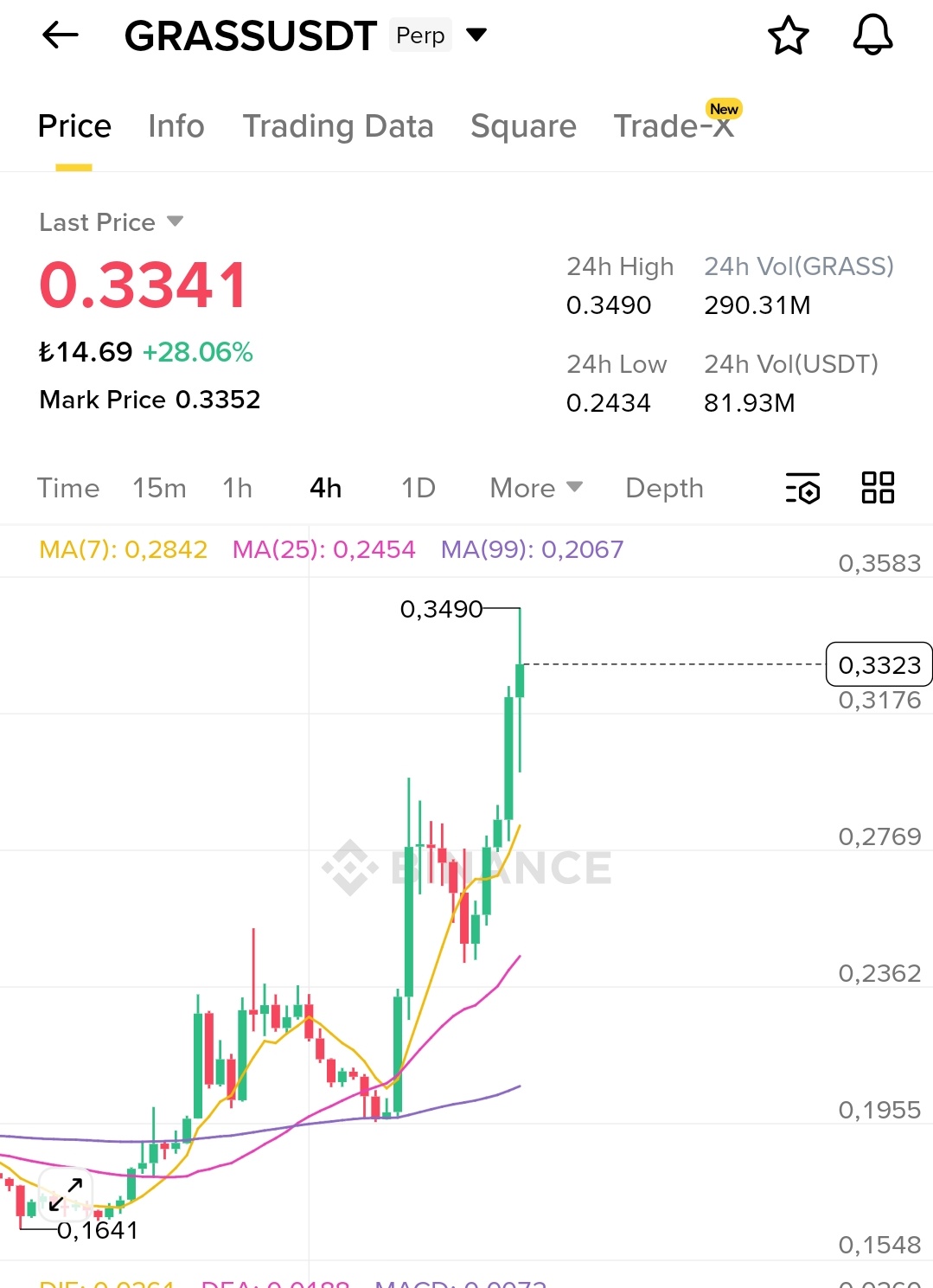Image resolution: width=933 pixels, height=1288 pixels.
Task: Expand the More intervals dropdown
Action: 536,488
